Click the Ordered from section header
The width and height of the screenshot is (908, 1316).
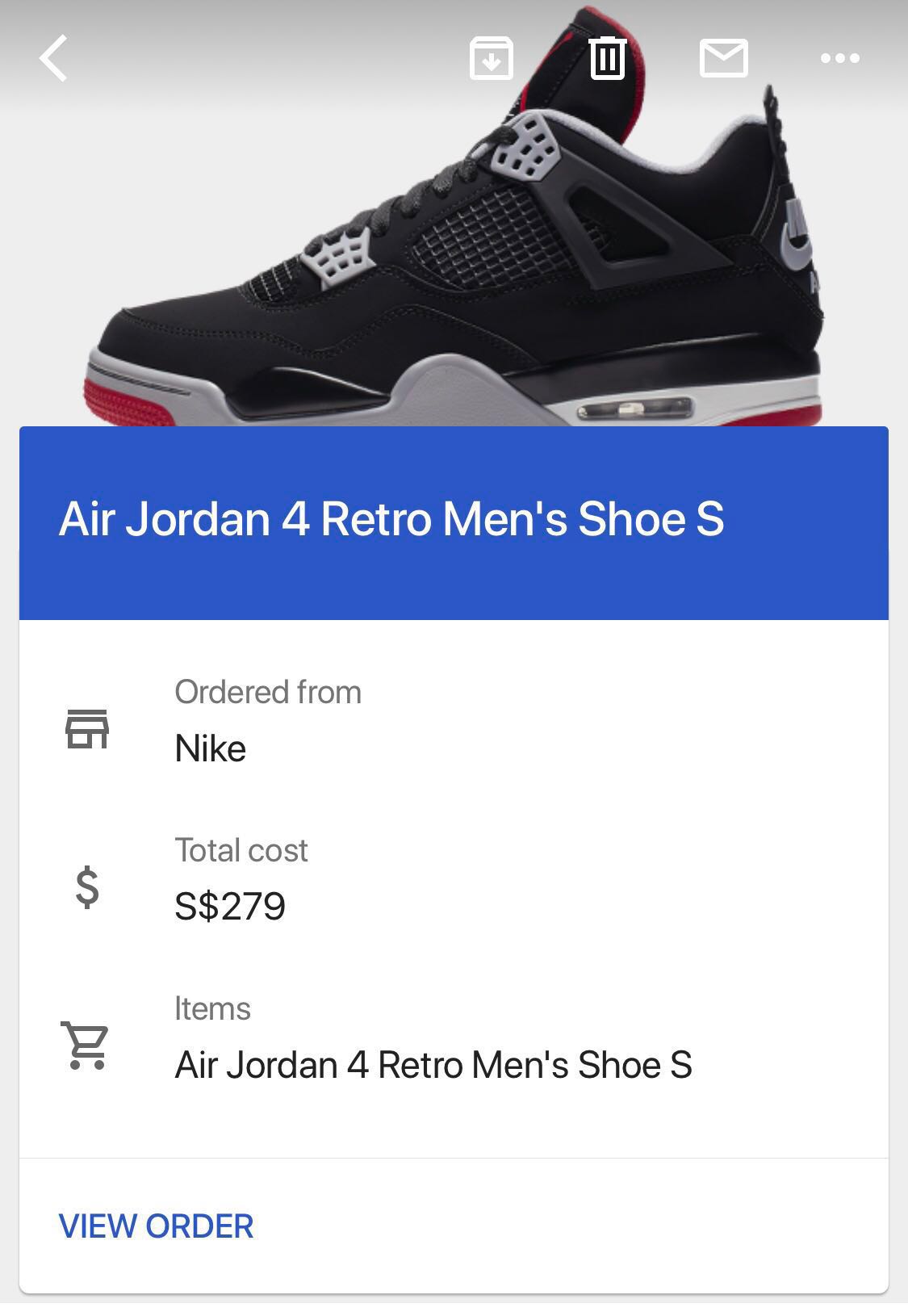(268, 691)
